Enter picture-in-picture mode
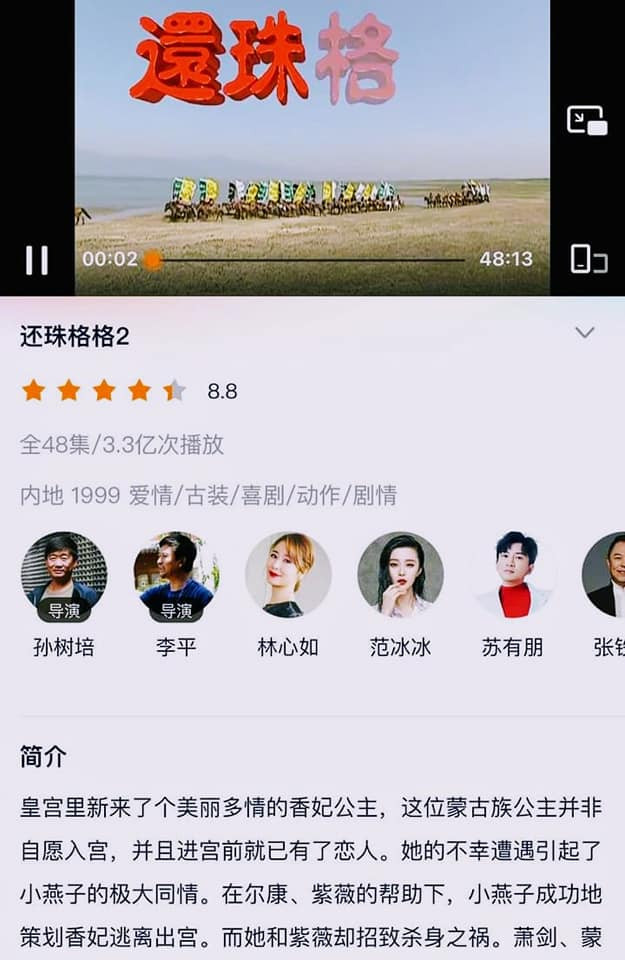 point(587,120)
